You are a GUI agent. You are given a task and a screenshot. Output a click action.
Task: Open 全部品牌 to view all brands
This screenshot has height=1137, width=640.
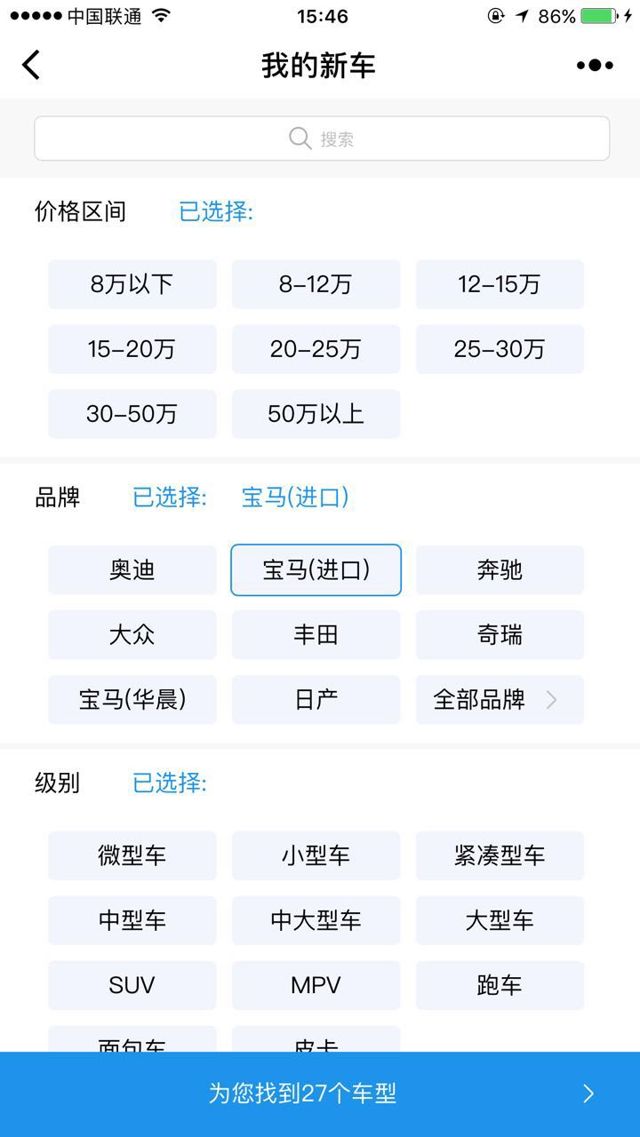click(499, 700)
